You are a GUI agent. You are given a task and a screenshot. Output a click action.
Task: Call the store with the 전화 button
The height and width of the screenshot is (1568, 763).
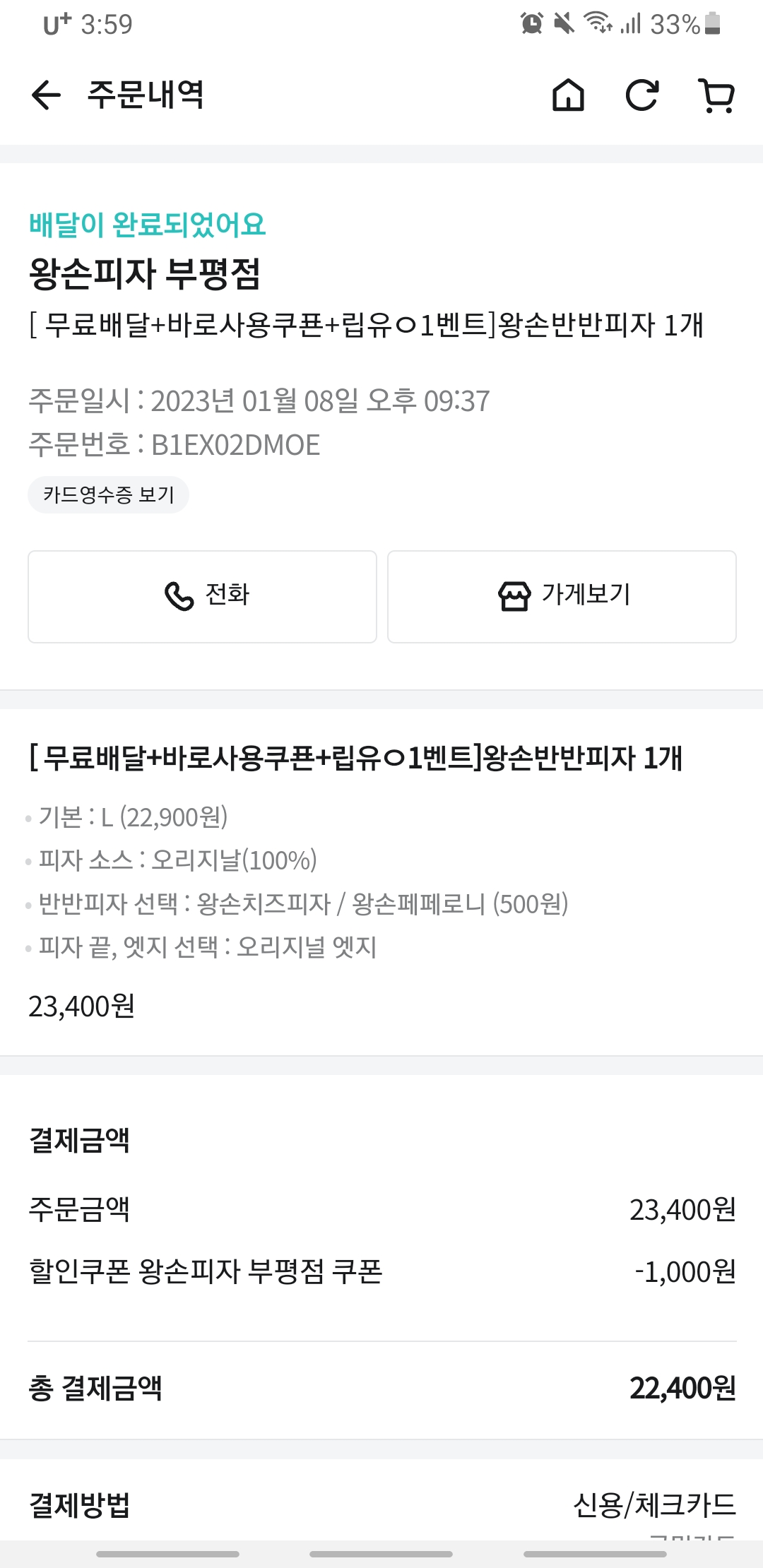tap(202, 596)
